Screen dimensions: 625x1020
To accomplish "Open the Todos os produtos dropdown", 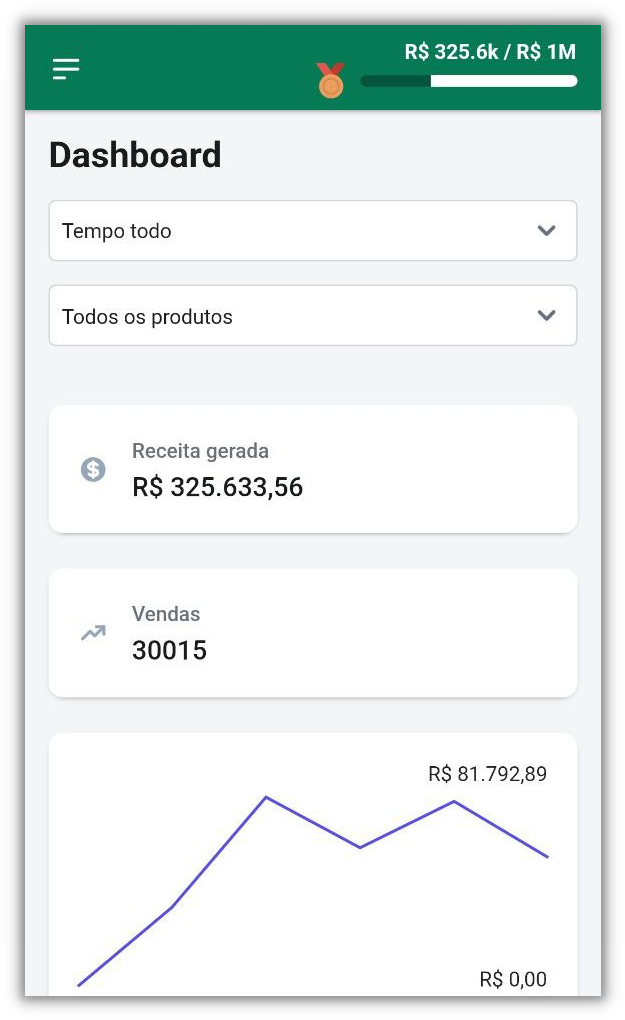I will [313, 315].
